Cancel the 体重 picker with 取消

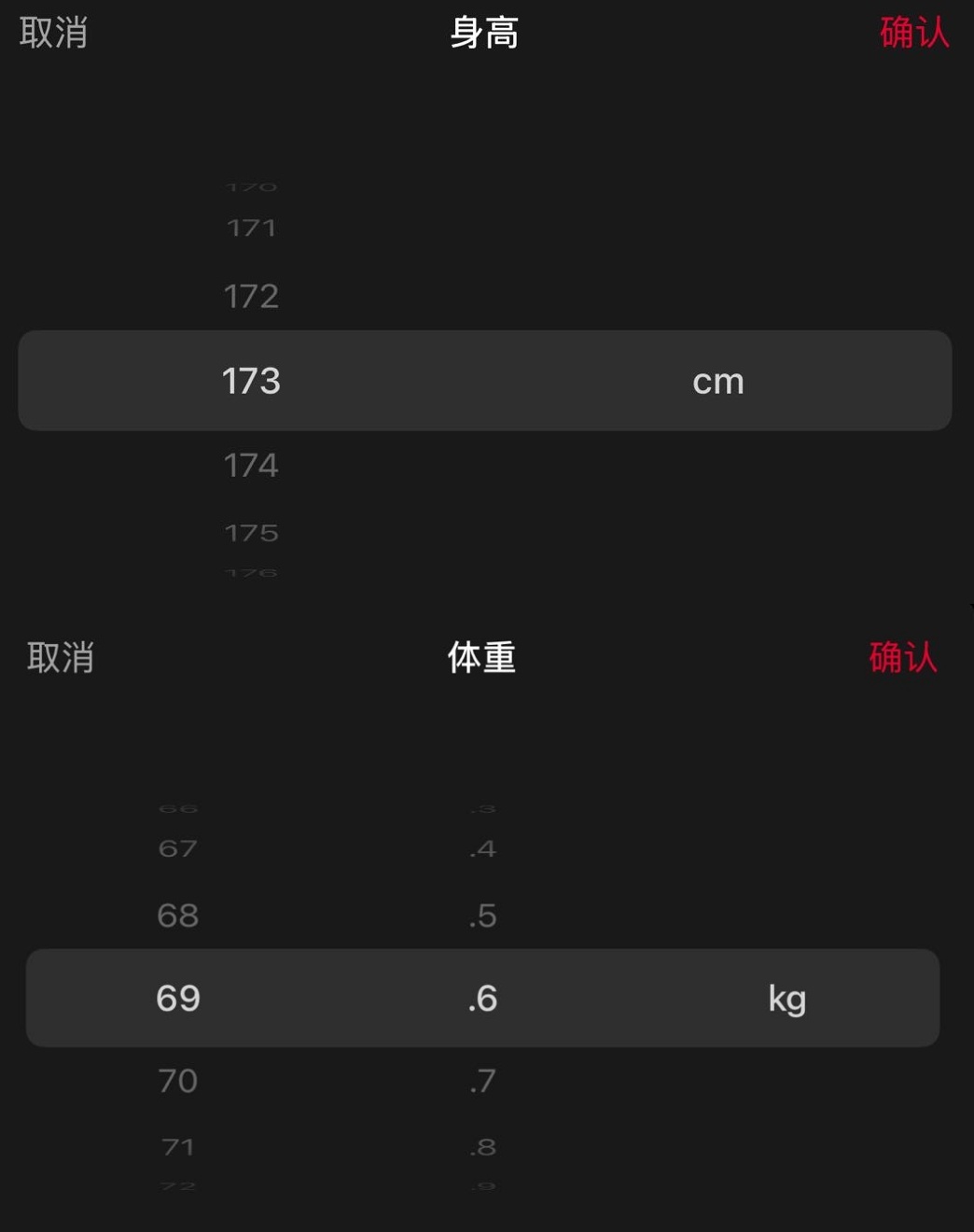tap(61, 658)
